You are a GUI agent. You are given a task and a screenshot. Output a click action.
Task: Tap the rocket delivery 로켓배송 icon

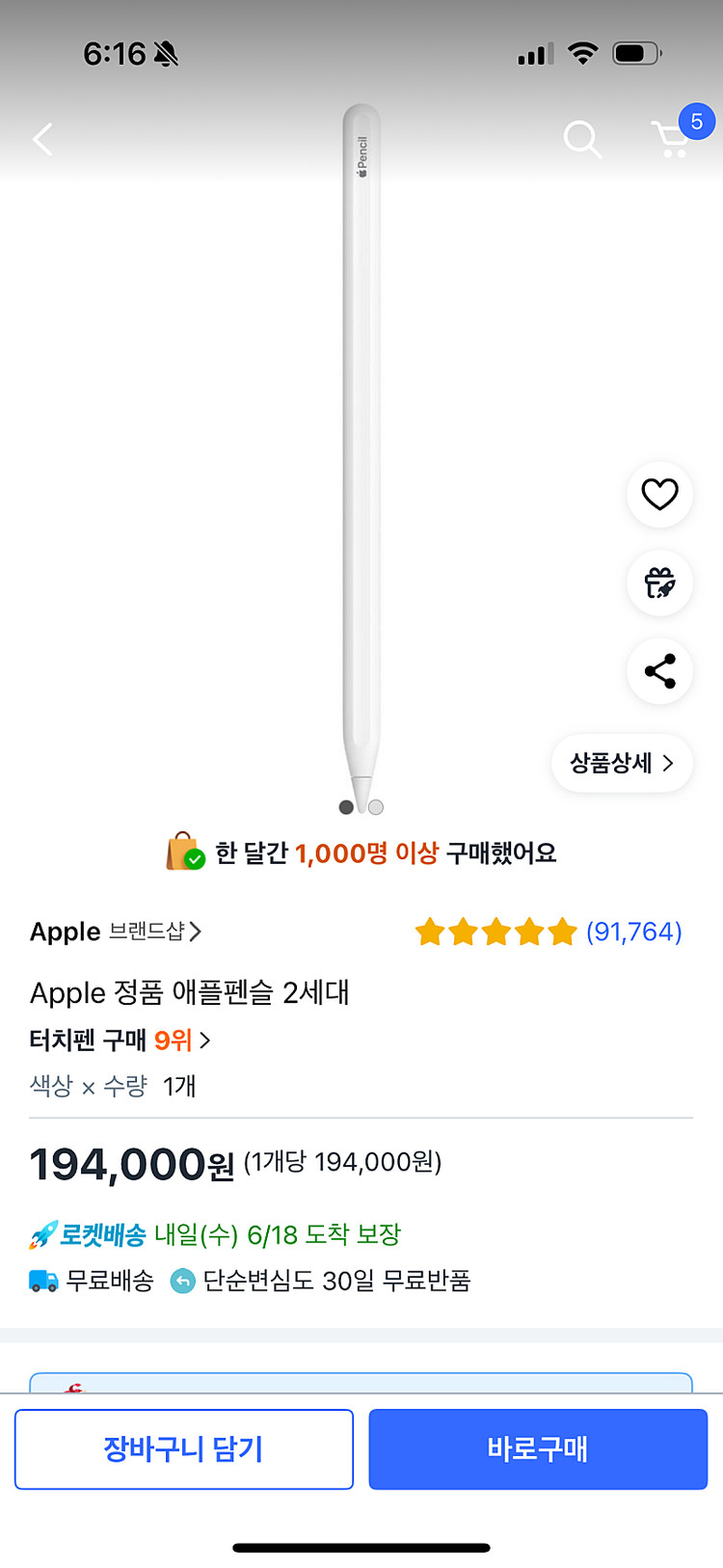[43, 1233]
